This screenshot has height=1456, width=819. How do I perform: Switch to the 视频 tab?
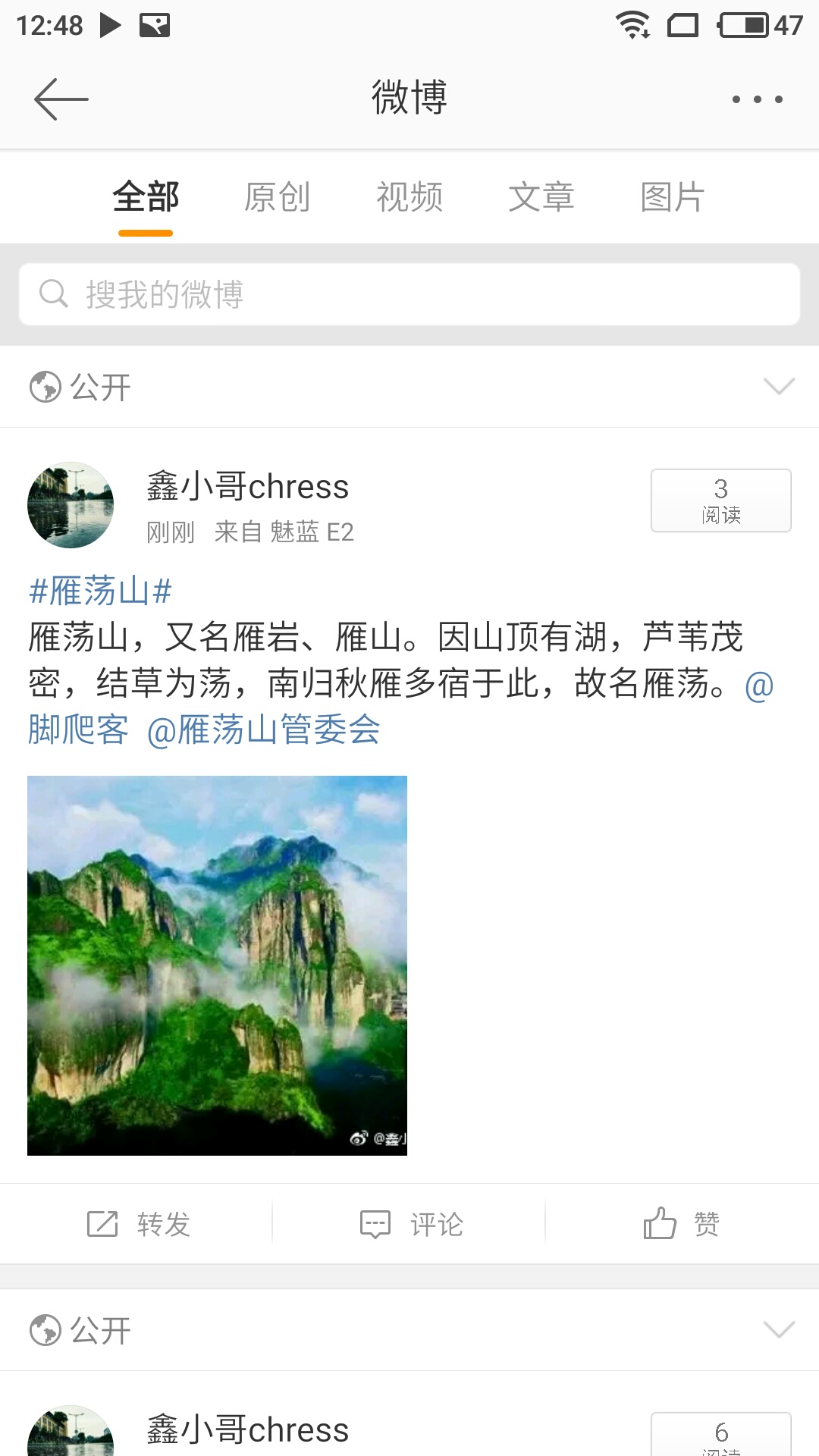409,197
